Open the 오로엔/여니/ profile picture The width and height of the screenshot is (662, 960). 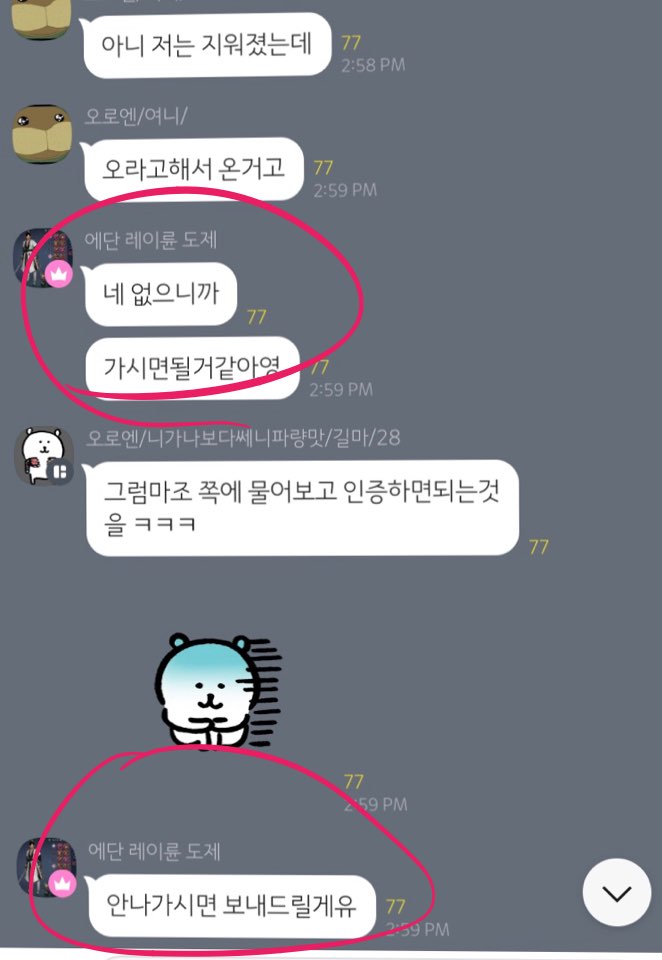[42, 134]
